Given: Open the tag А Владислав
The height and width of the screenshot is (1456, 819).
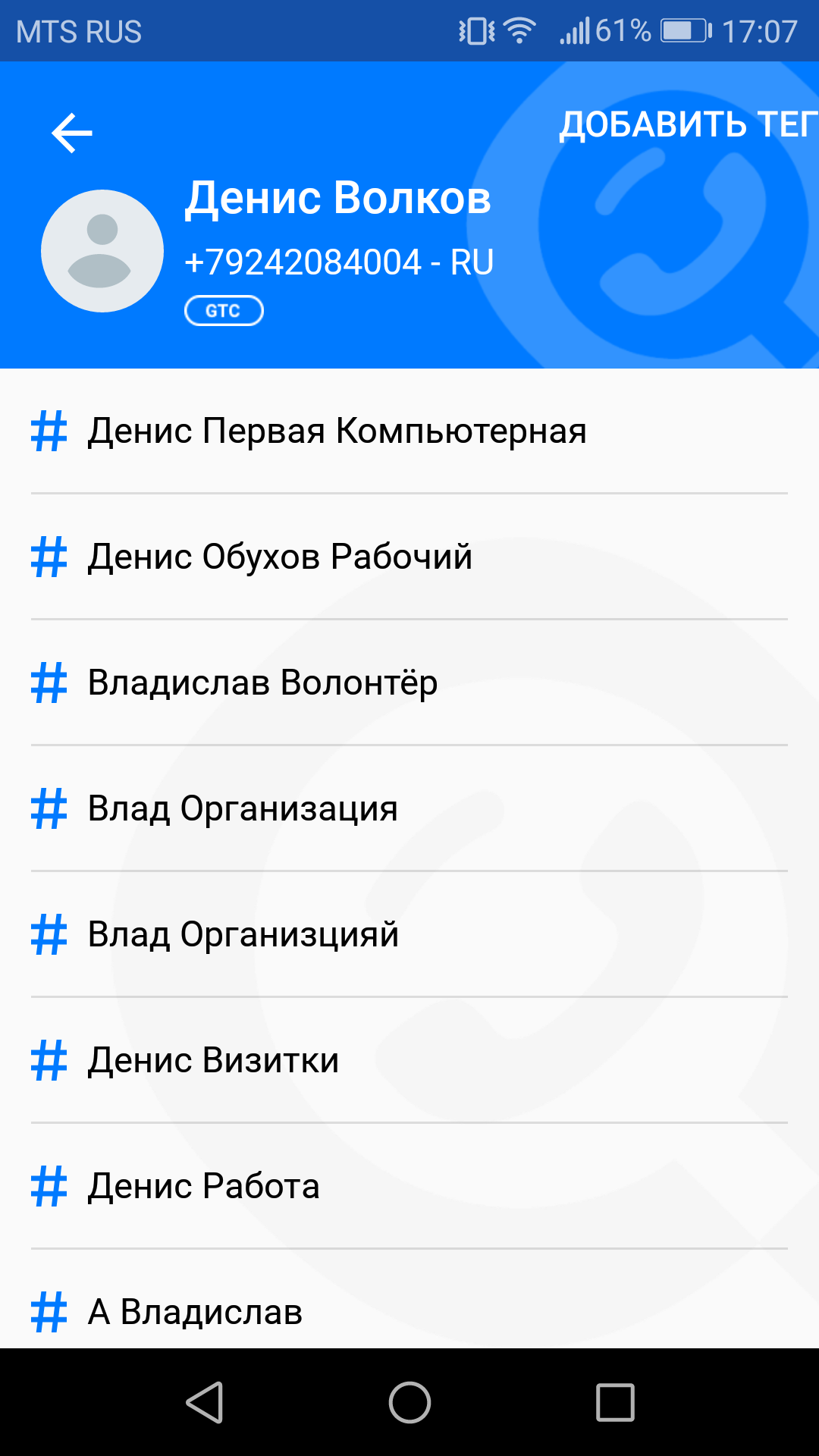Looking at the screenshot, I should point(195,1311).
